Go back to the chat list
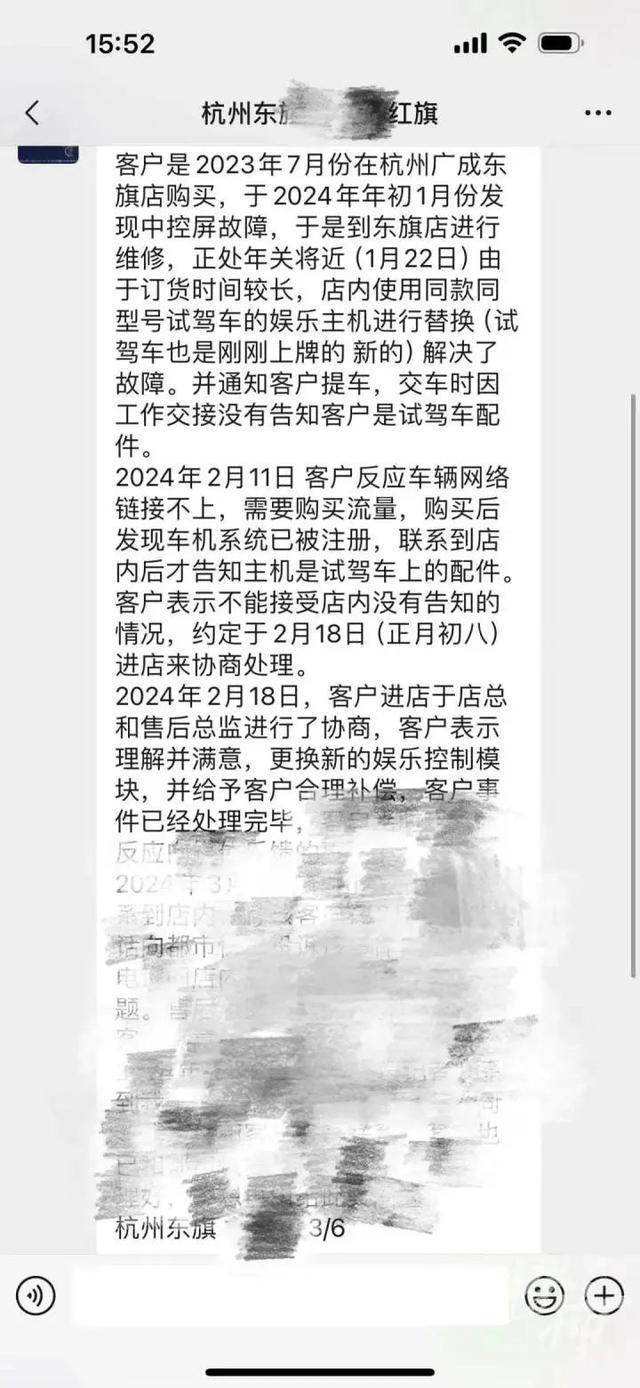Image resolution: width=640 pixels, height=1388 pixels. pyautogui.click(x=32, y=113)
